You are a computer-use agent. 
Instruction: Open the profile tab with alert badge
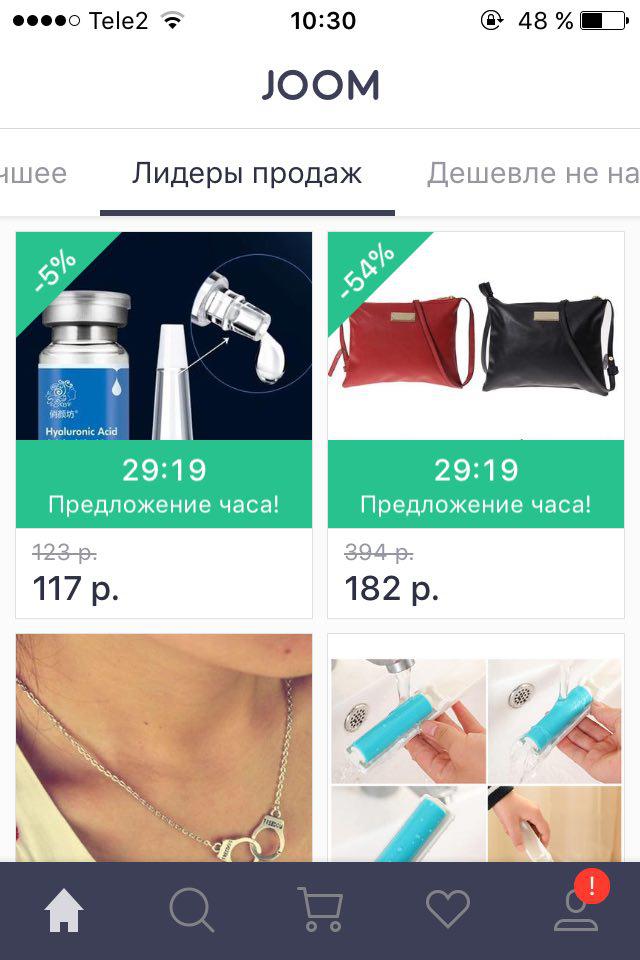pos(576,908)
